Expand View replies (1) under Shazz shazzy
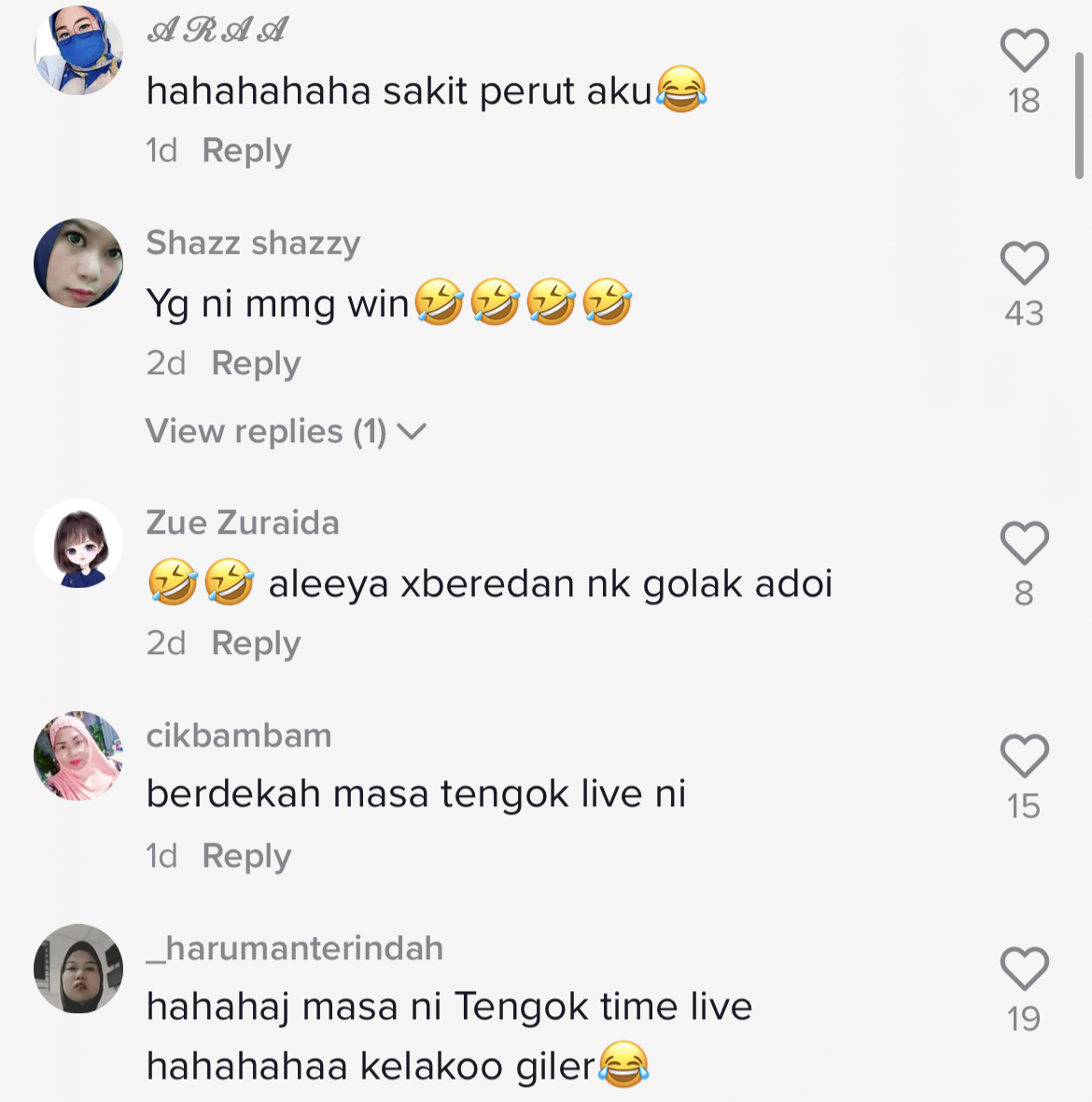This screenshot has width=1092, height=1102. [286, 431]
